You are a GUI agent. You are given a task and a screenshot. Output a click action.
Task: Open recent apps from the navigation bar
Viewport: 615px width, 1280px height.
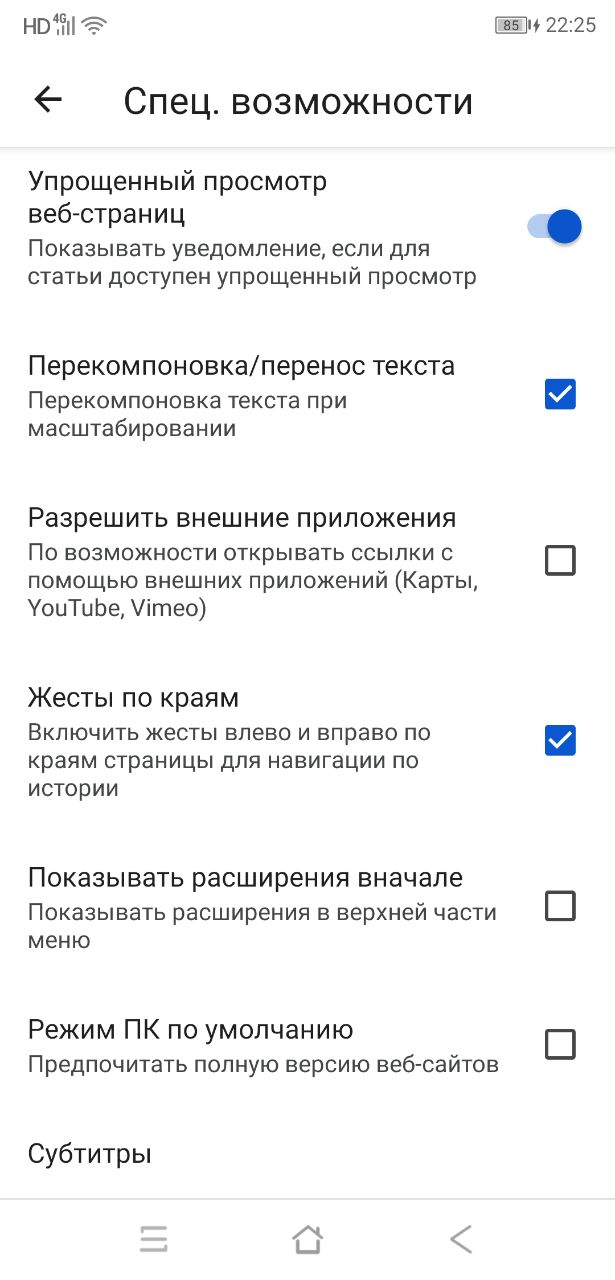(x=154, y=1240)
